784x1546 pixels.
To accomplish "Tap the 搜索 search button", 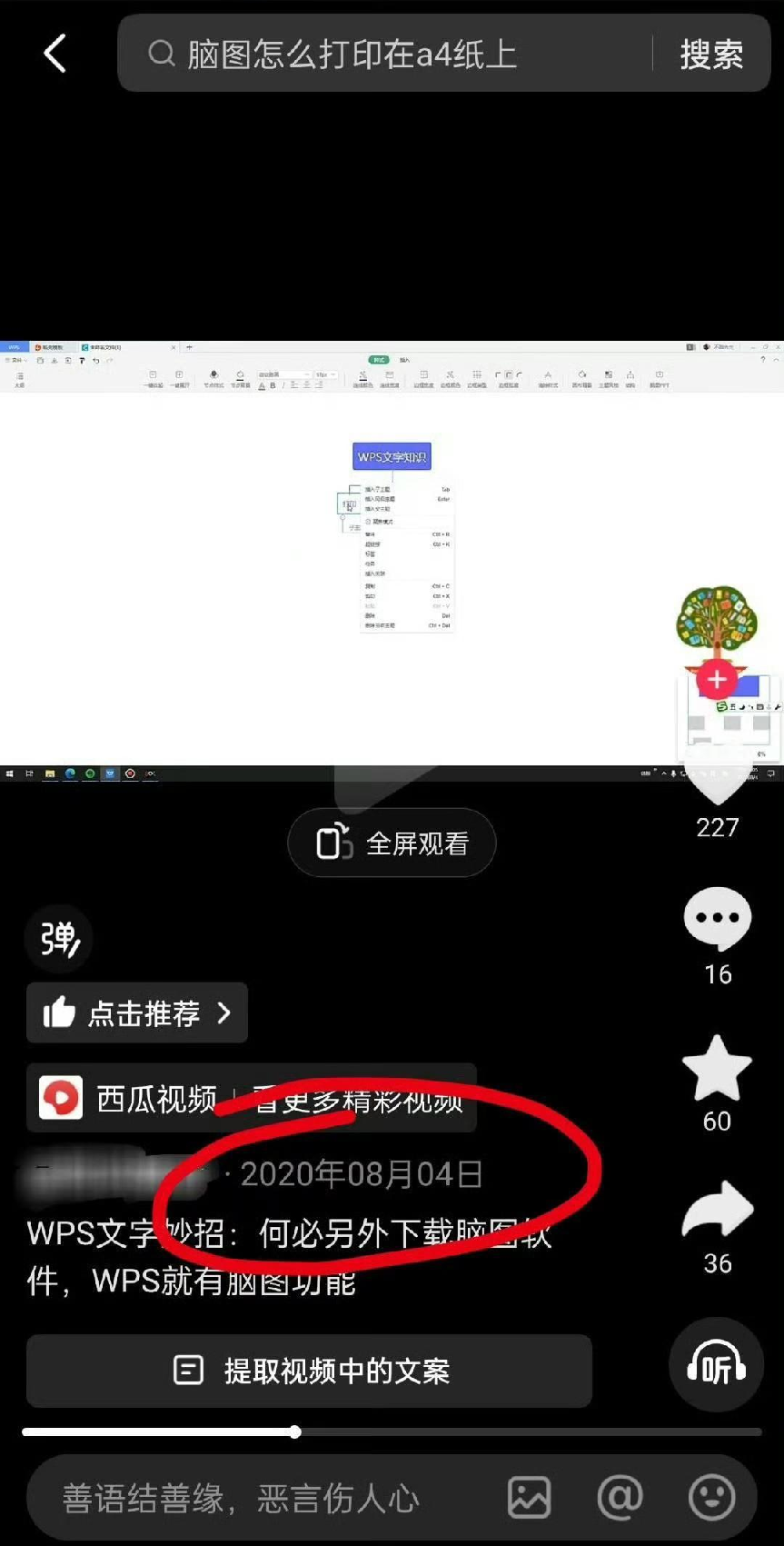I will pyautogui.click(x=711, y=55).
